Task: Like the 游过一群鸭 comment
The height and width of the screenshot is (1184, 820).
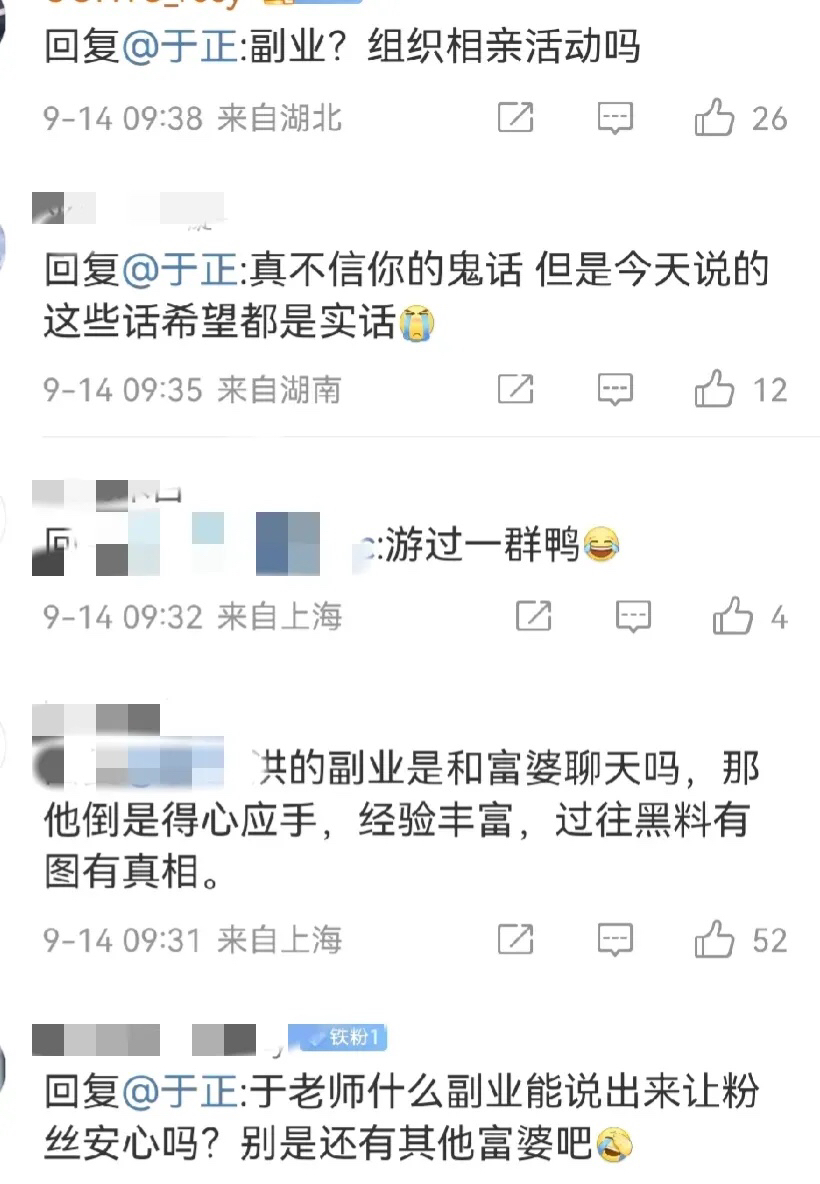Action: (733, 617)
